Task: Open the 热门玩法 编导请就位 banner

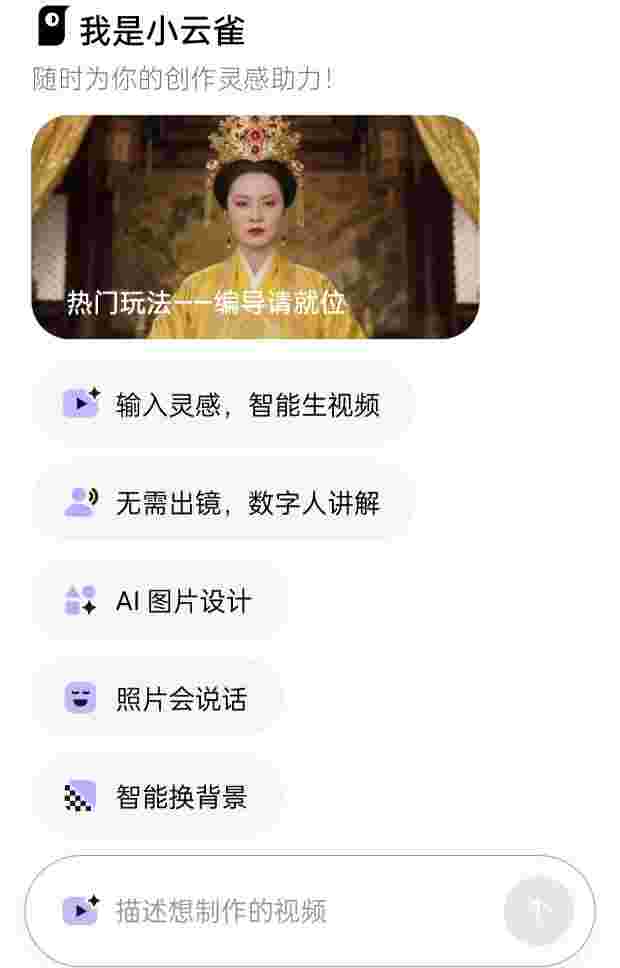Action: click(255, 227)
